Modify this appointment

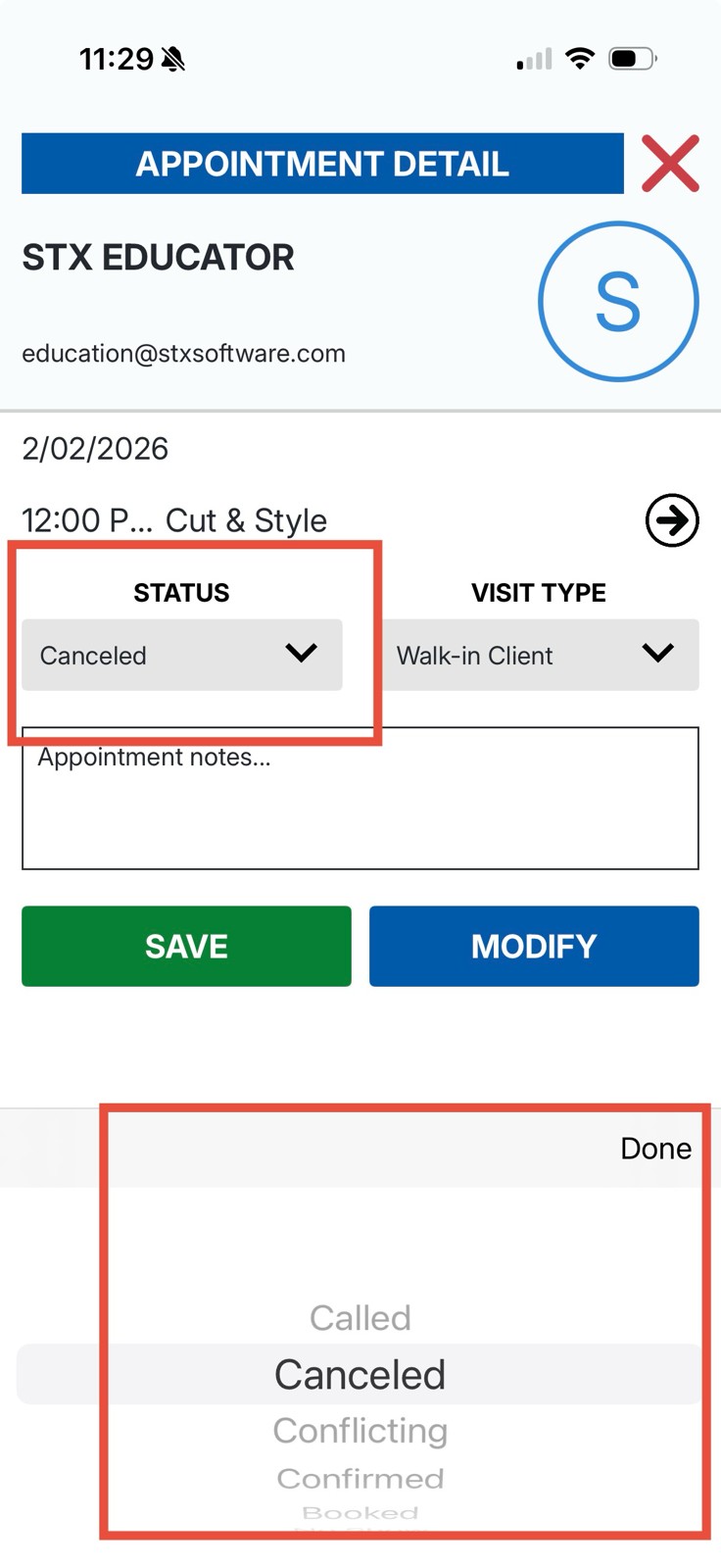click(x=534, y=946)
